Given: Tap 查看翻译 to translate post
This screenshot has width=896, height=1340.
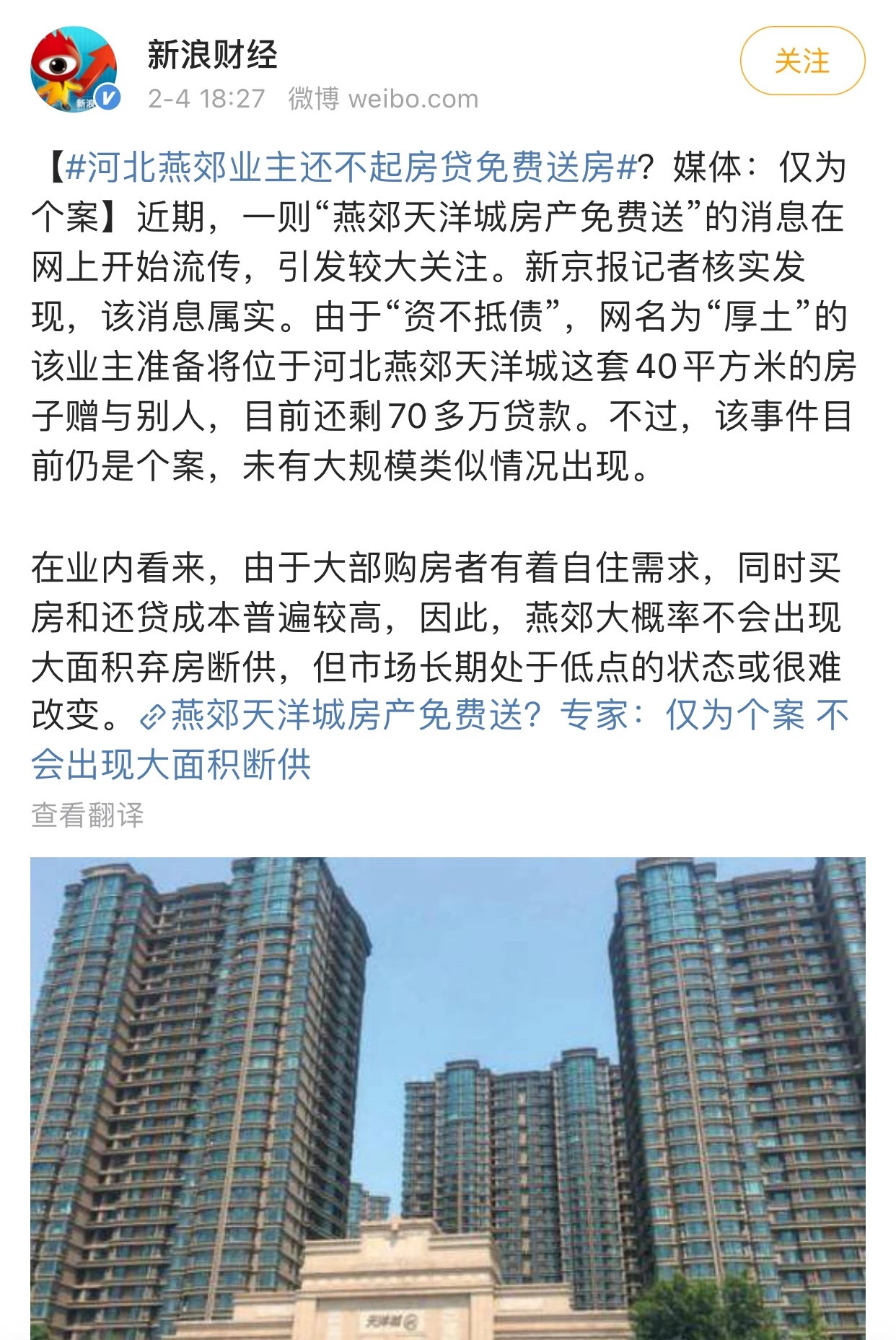Looking at the screenshot, I should pos(87,815).
